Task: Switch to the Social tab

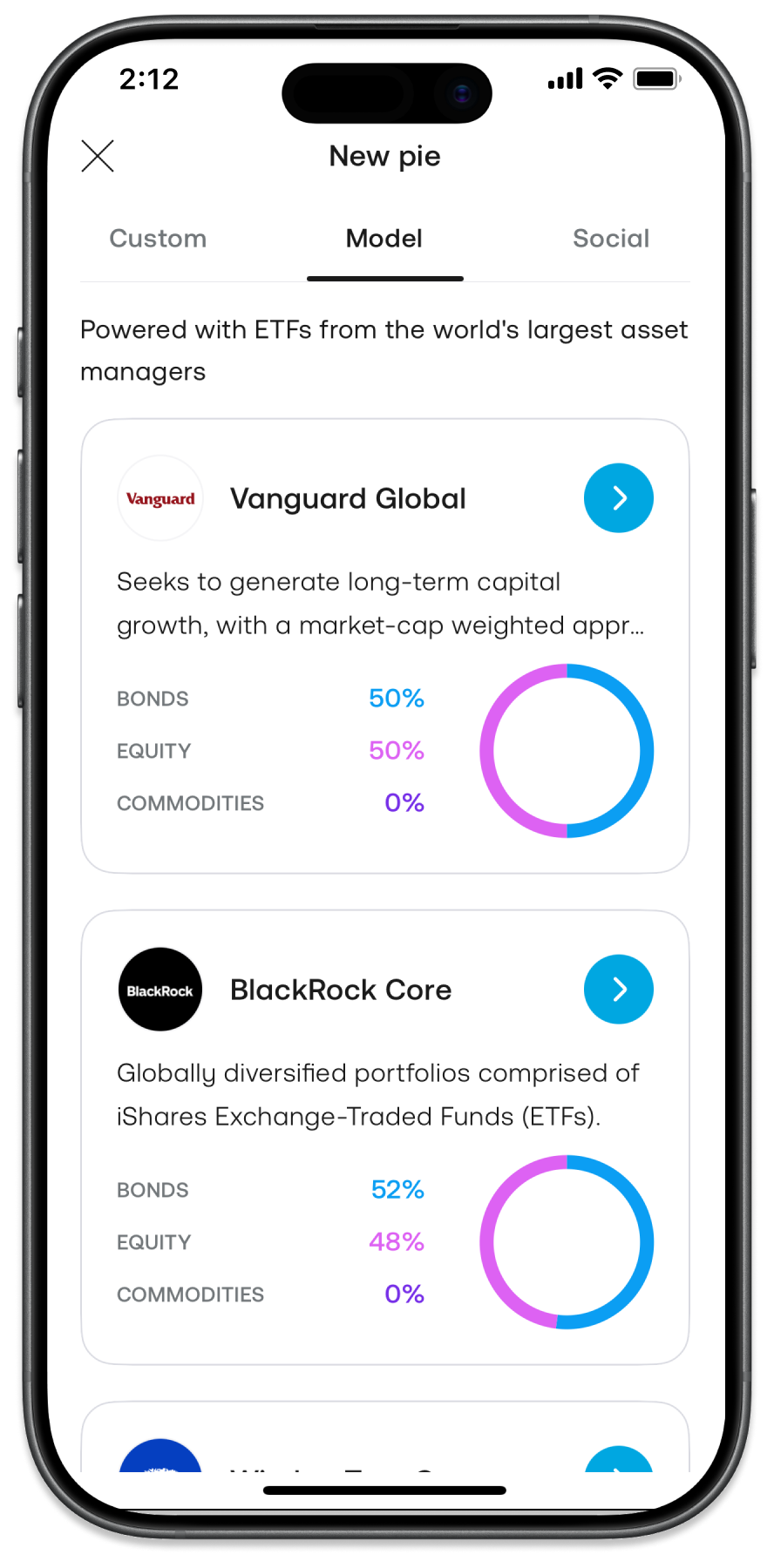Action: (x=610, y=239)
